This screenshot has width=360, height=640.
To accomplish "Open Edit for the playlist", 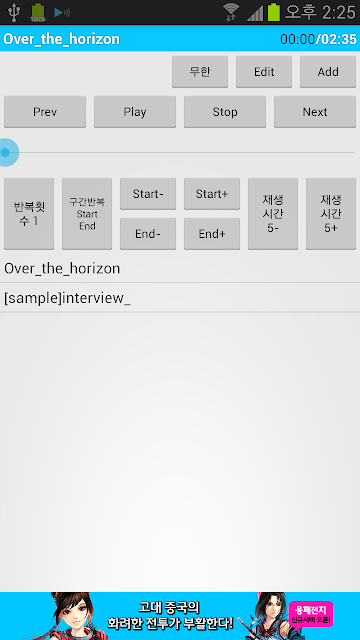I will coord(264,72).
